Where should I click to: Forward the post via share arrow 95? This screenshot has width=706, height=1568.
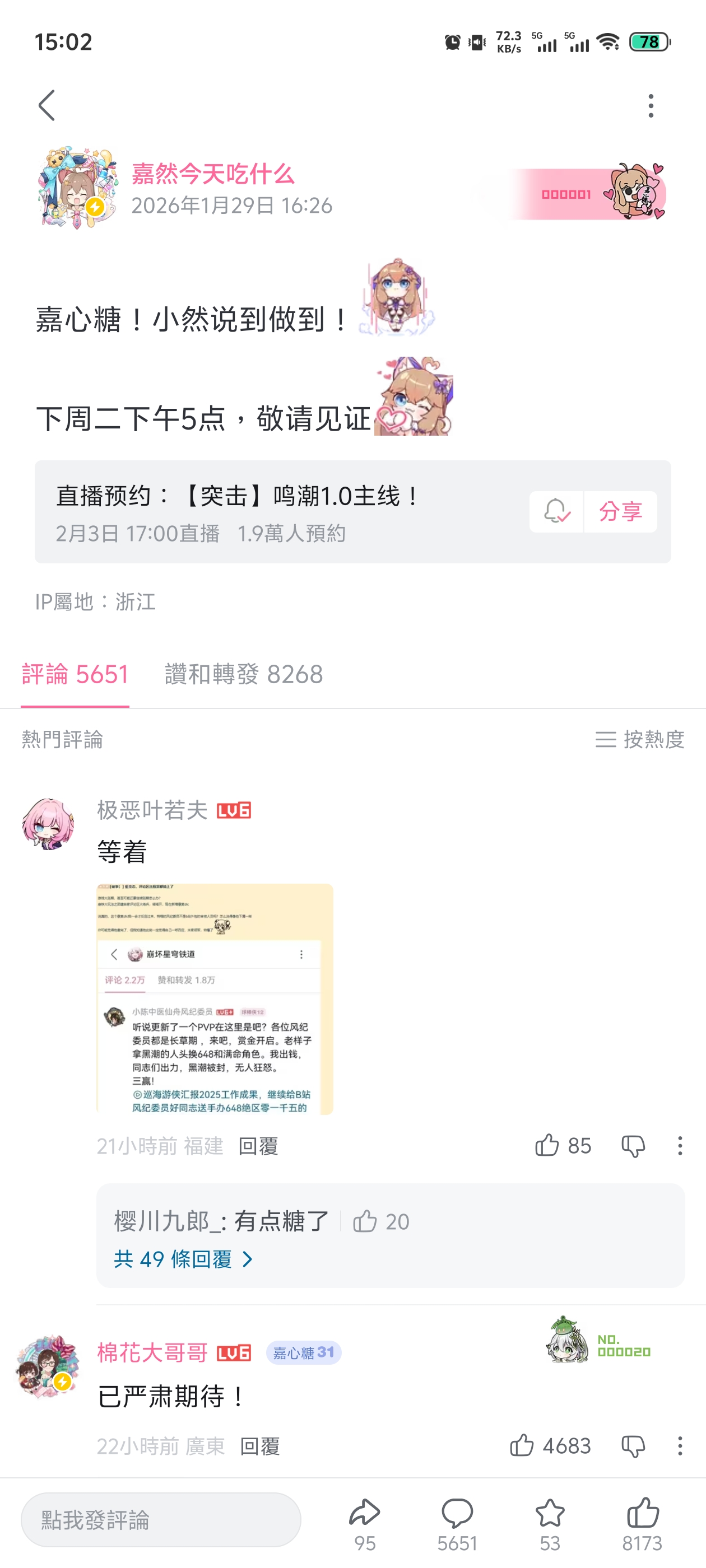tap(364, 1524)
